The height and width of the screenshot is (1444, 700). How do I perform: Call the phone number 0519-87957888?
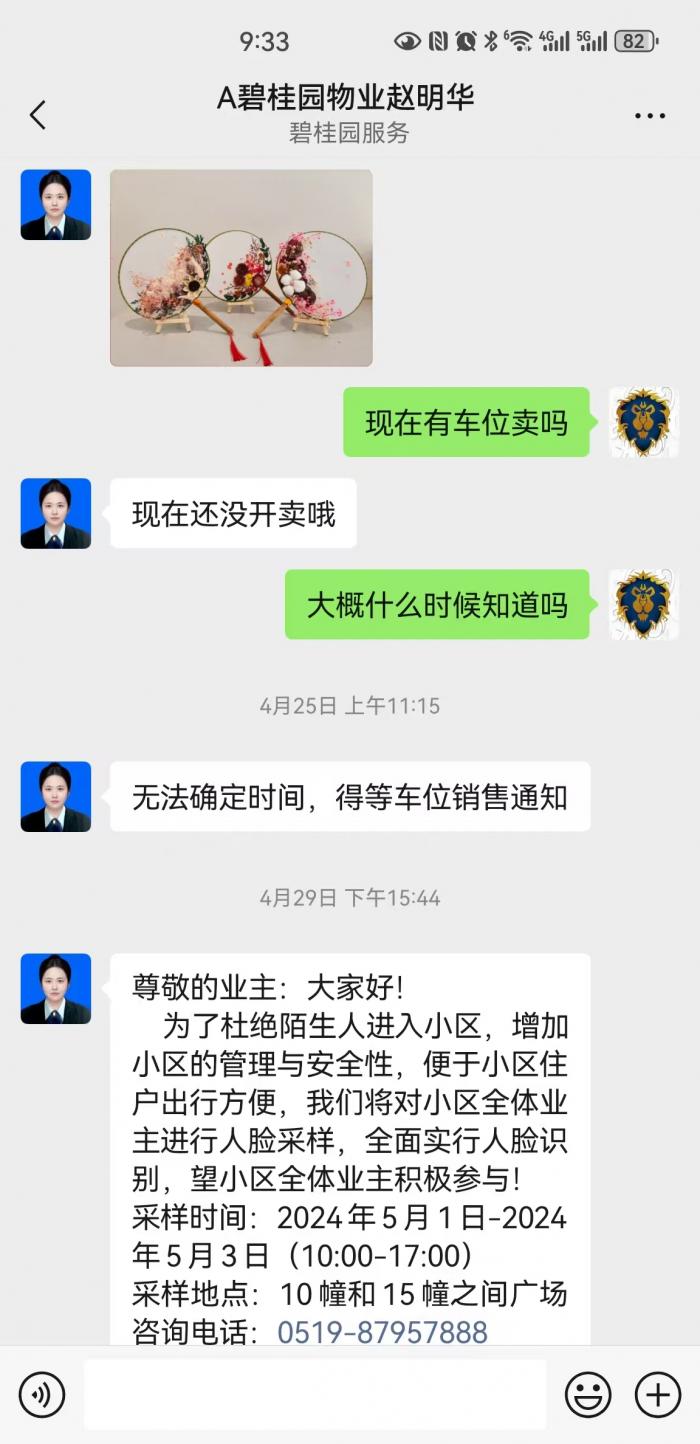point(382,1331)
